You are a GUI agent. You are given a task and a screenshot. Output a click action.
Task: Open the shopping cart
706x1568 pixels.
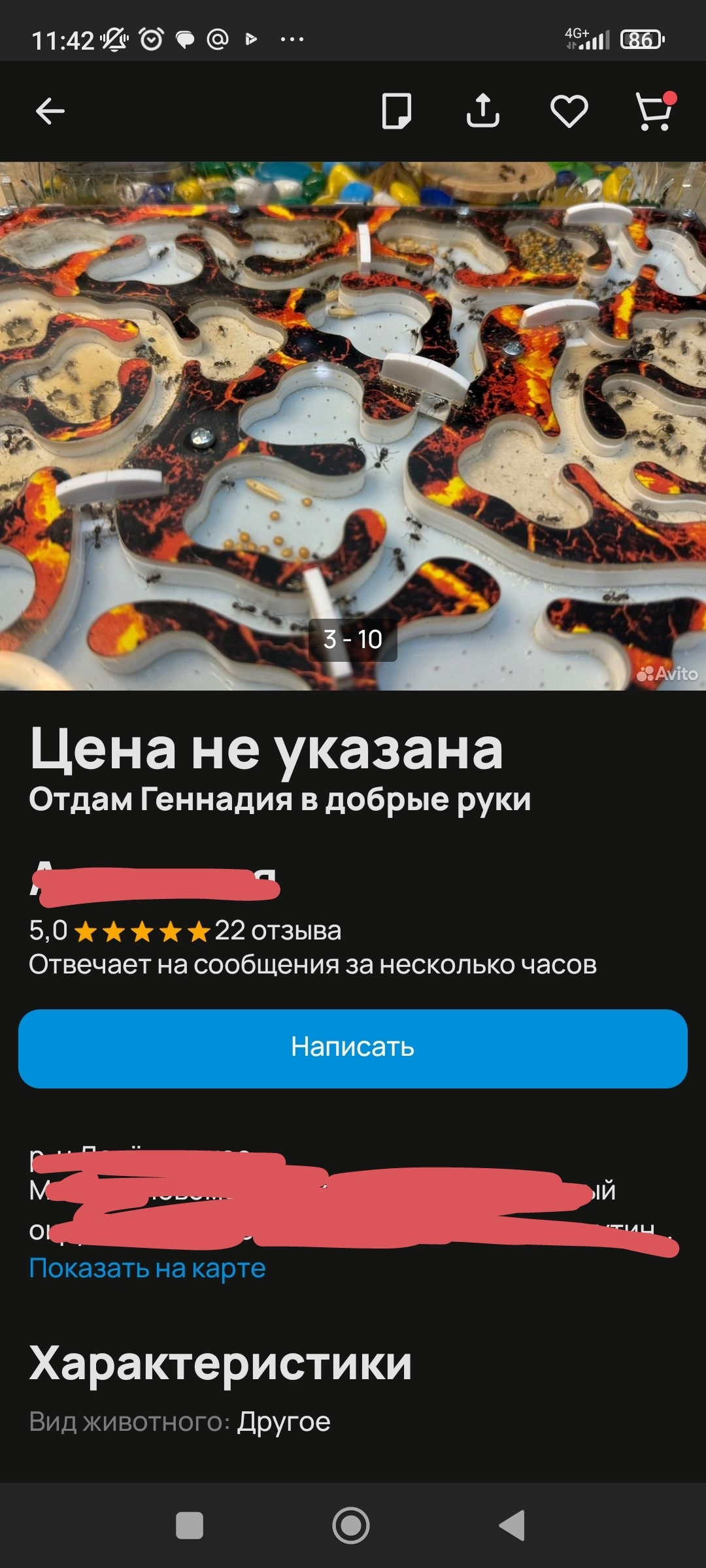[654, 112]
